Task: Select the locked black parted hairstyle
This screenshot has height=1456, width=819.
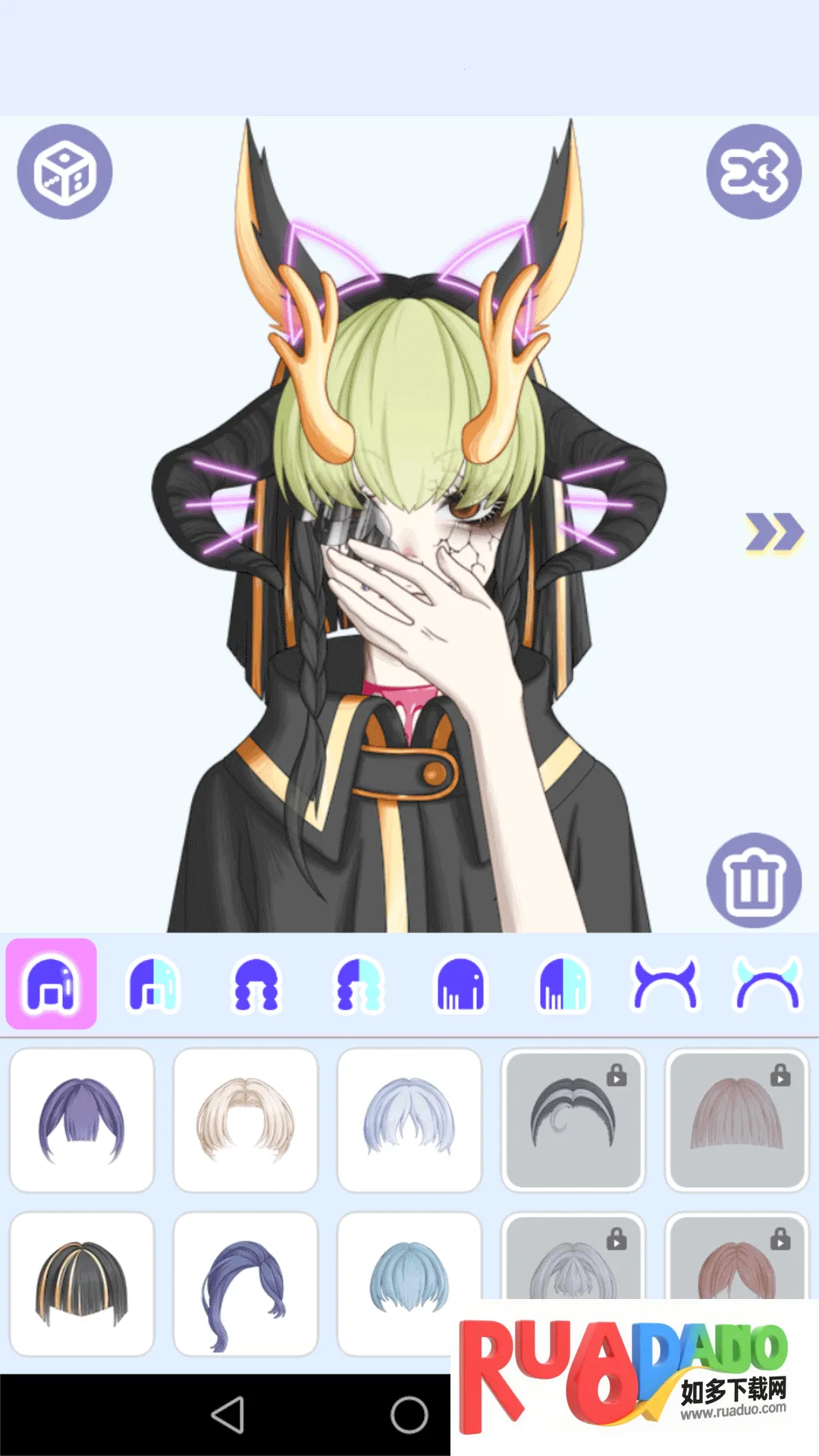Action: click(573, 1120)
